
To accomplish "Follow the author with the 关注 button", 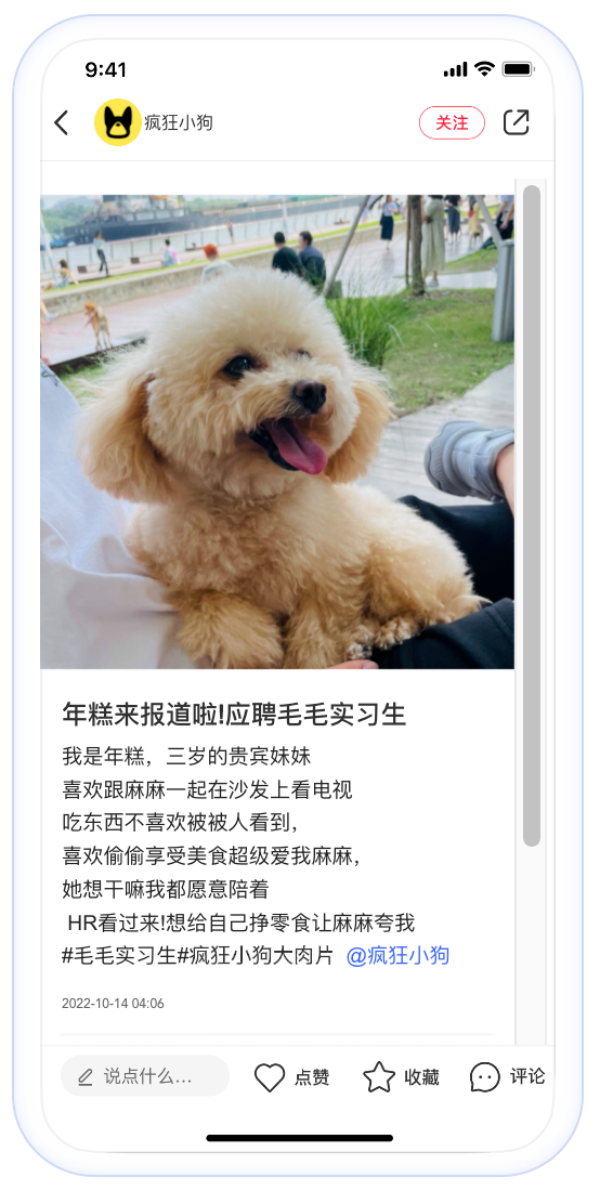I will coord(451,122).
